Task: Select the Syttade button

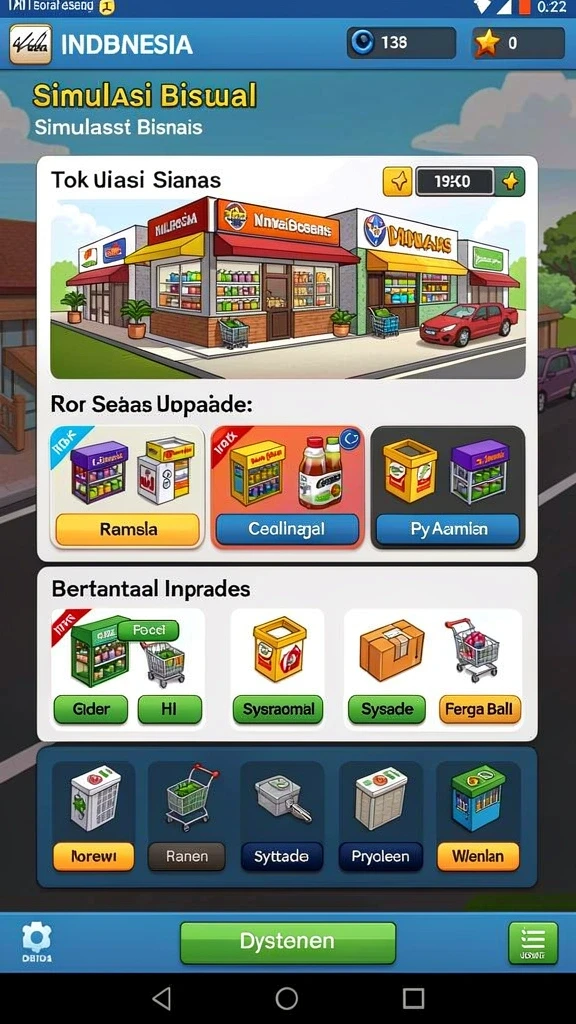Action: [281, 857]
